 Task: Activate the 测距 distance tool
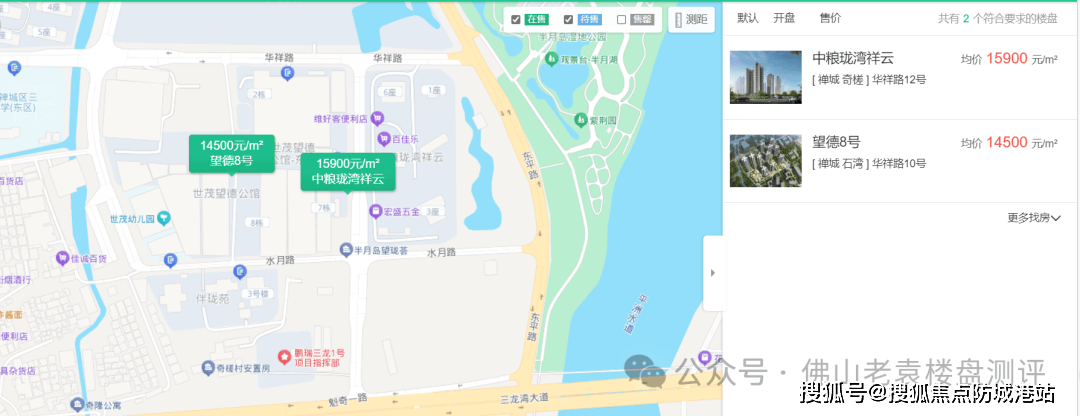(x=691, y=19)
